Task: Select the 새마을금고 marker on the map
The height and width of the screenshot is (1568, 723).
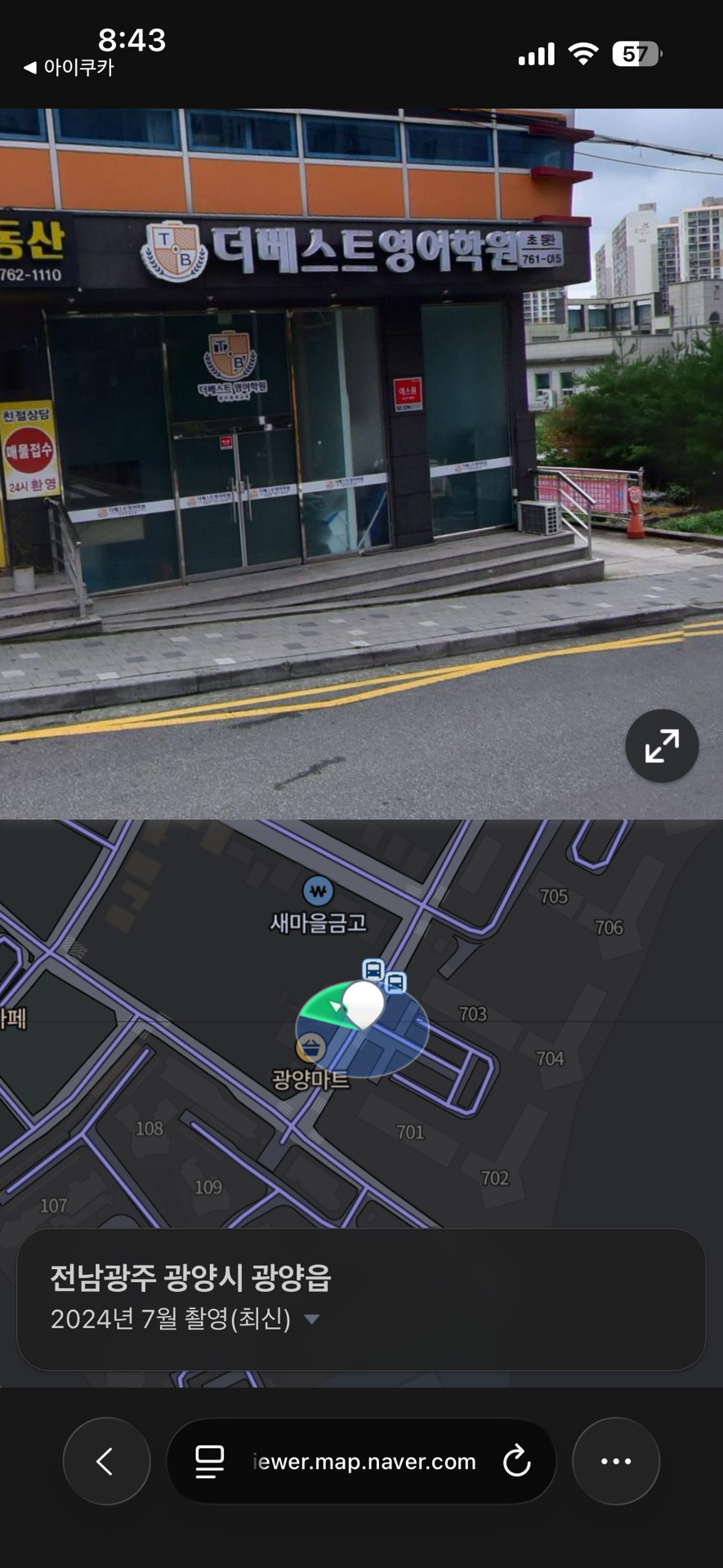Action: [x=318, y=890]
